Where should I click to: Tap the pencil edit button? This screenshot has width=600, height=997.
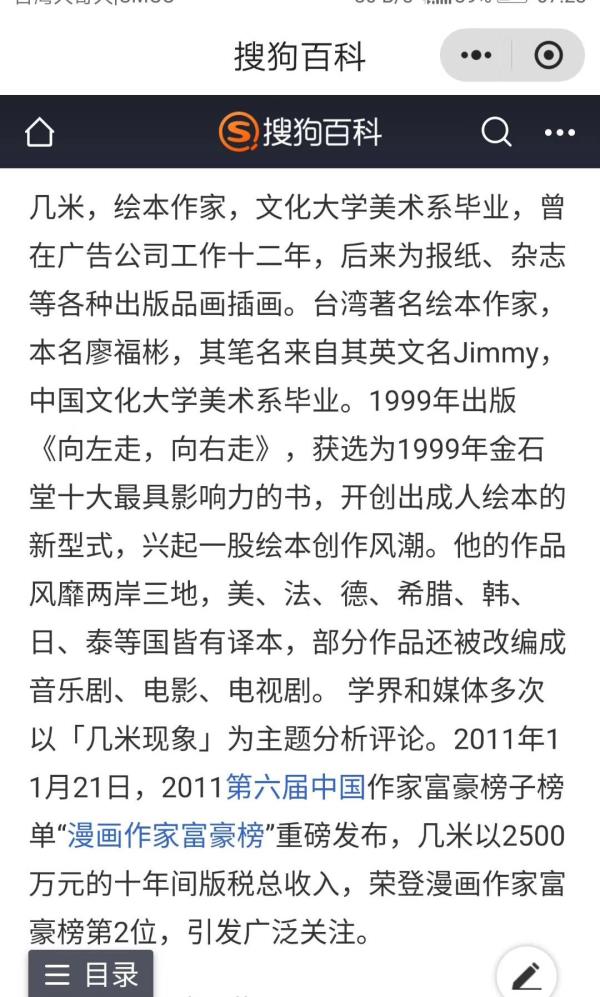coord(527,975)
